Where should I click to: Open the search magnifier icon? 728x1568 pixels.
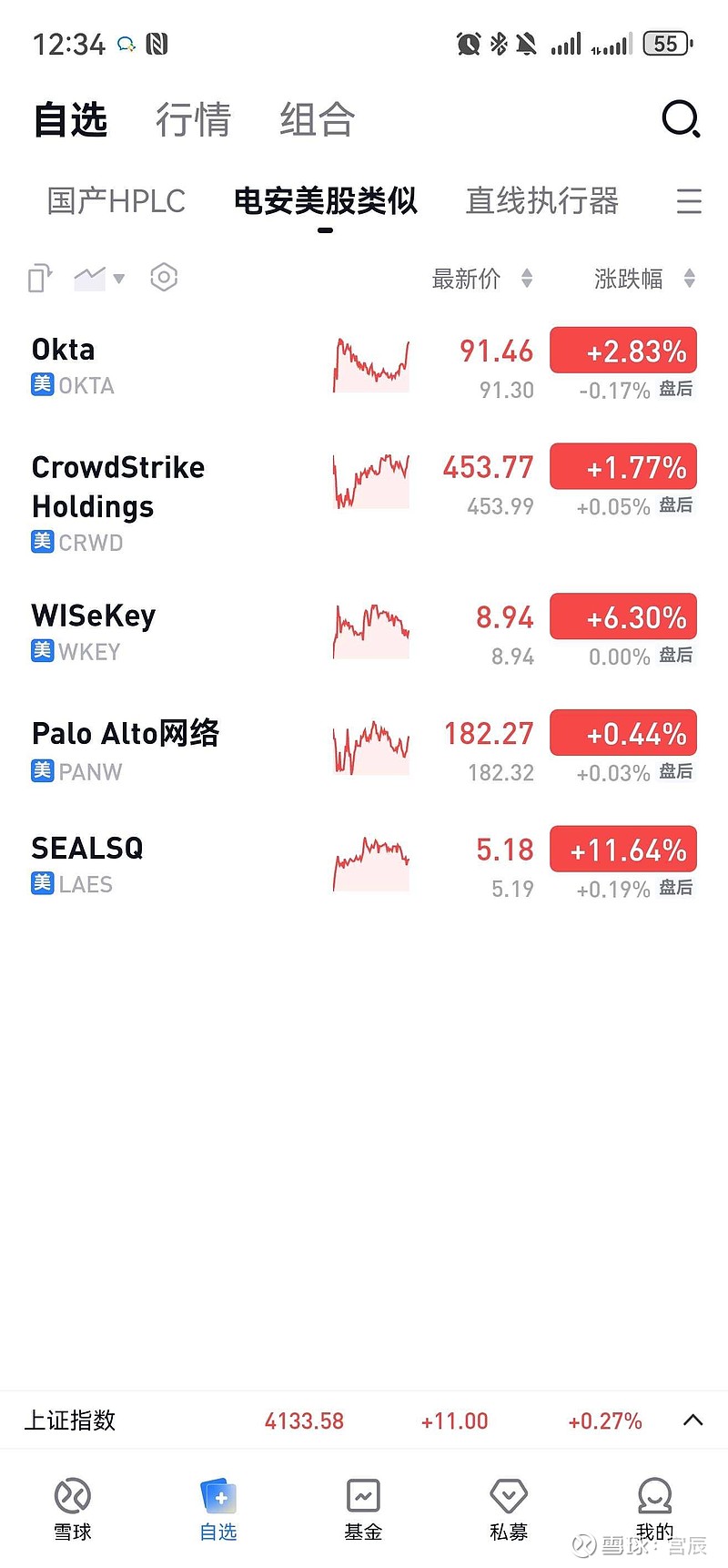pyautogui.click(x=680, y=119)
